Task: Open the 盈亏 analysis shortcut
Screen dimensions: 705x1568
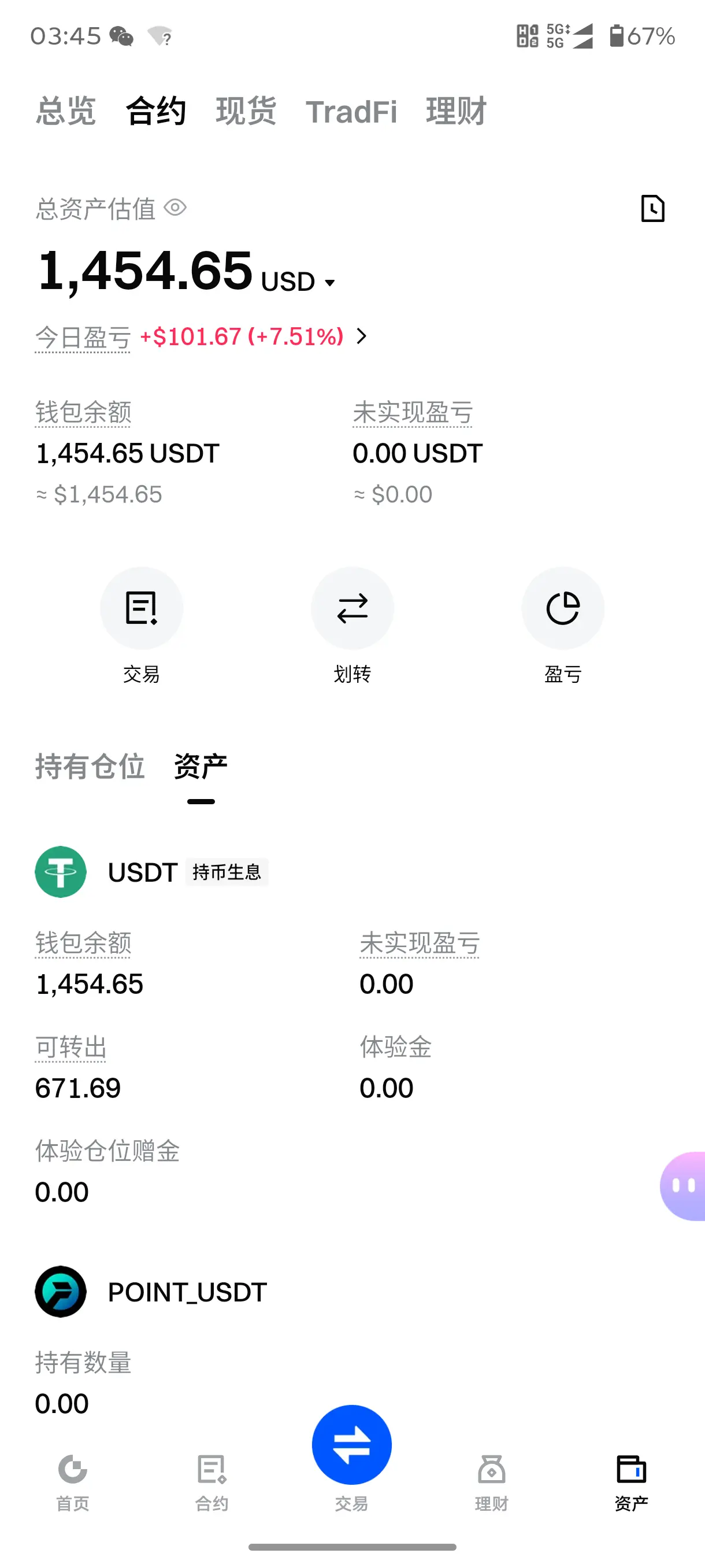Action: pos(563,609)
